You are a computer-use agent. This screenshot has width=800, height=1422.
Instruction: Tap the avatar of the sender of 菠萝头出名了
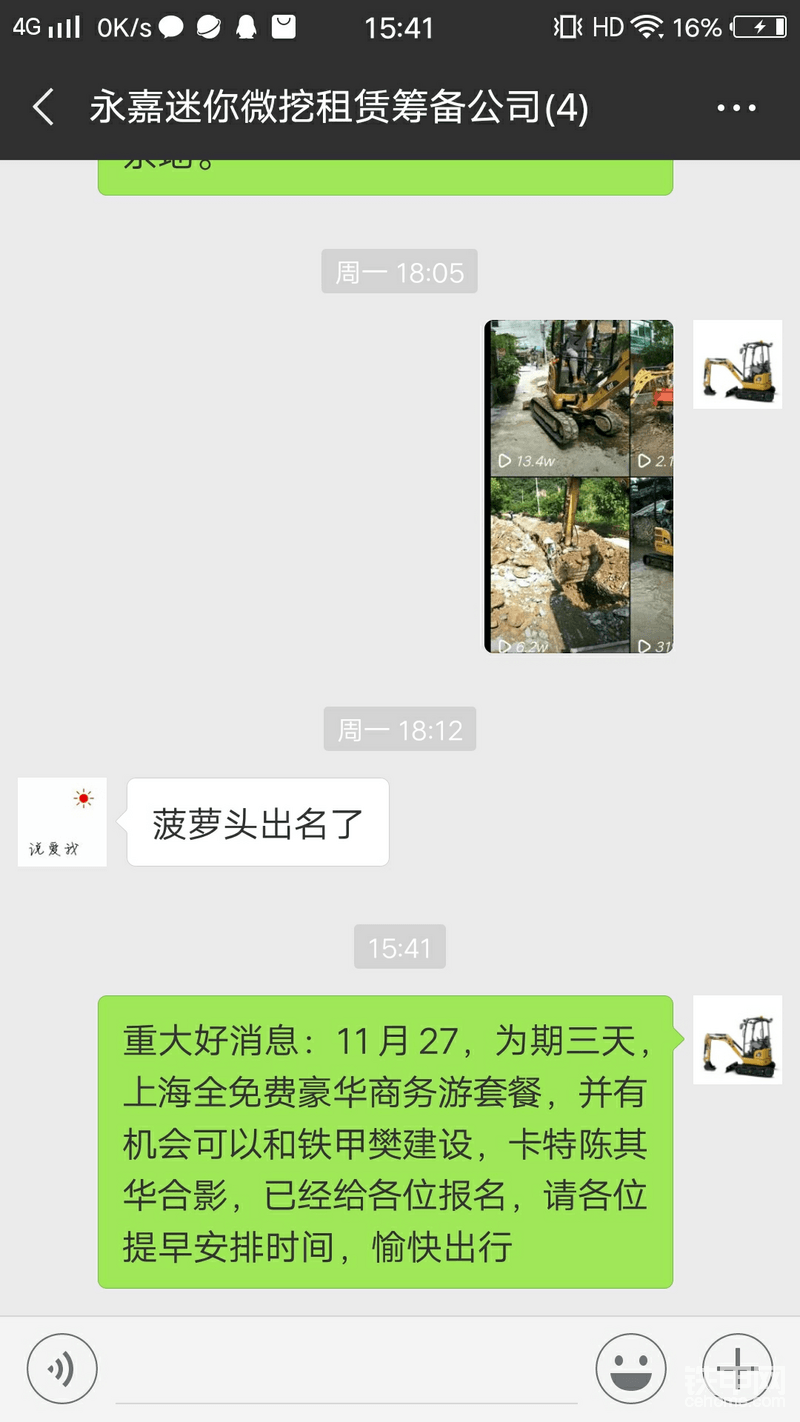point(62,822)
